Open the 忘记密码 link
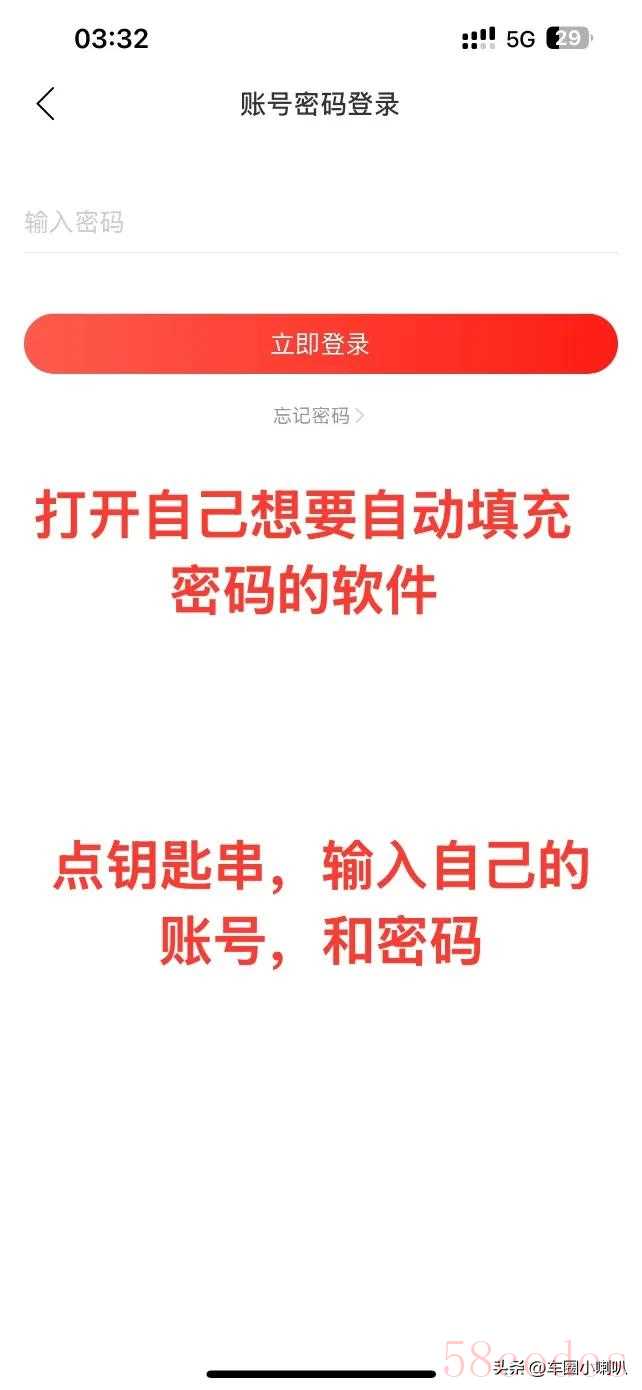 point(319,416)
